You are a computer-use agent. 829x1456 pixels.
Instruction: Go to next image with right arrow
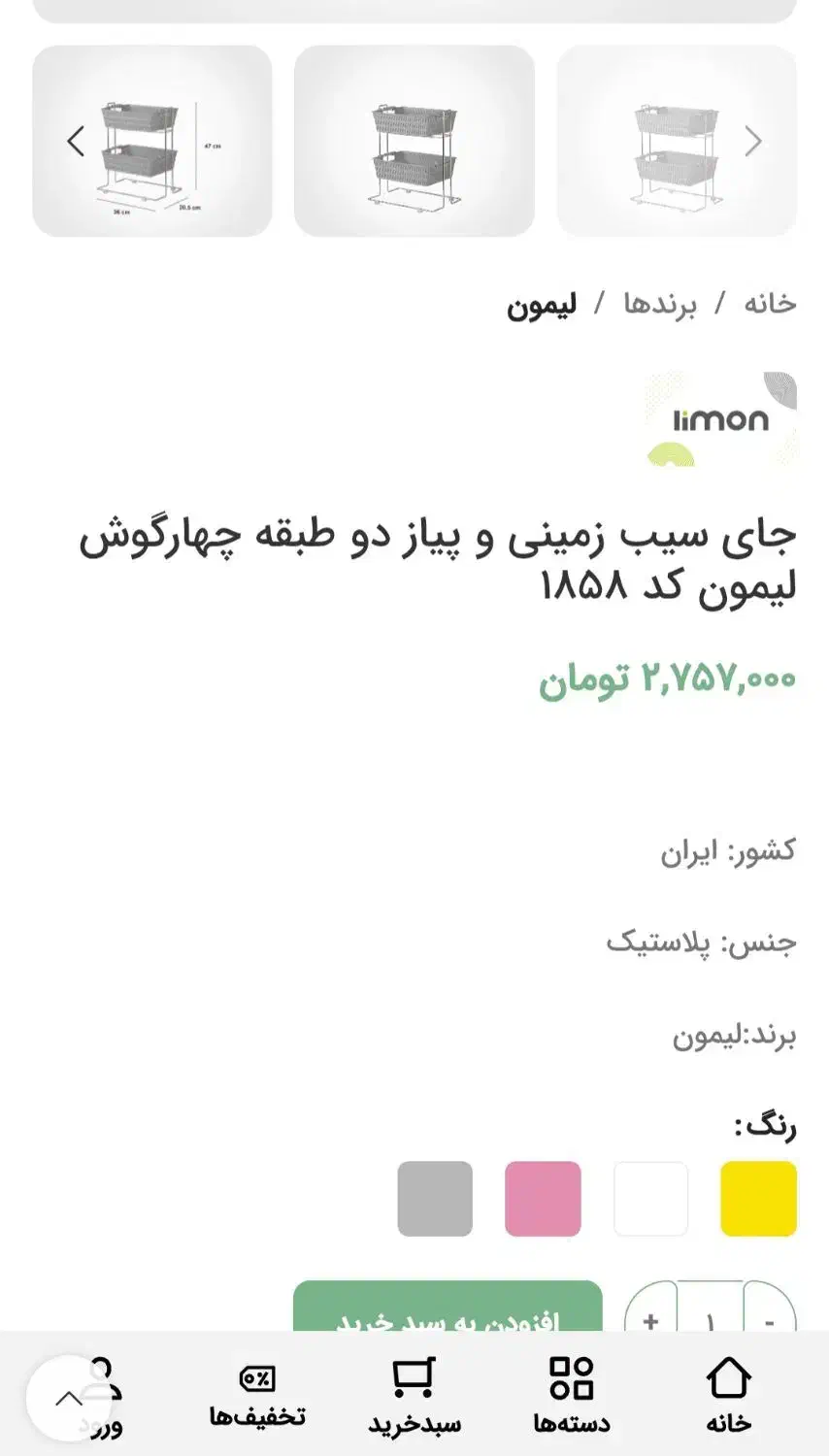[752, 140]
